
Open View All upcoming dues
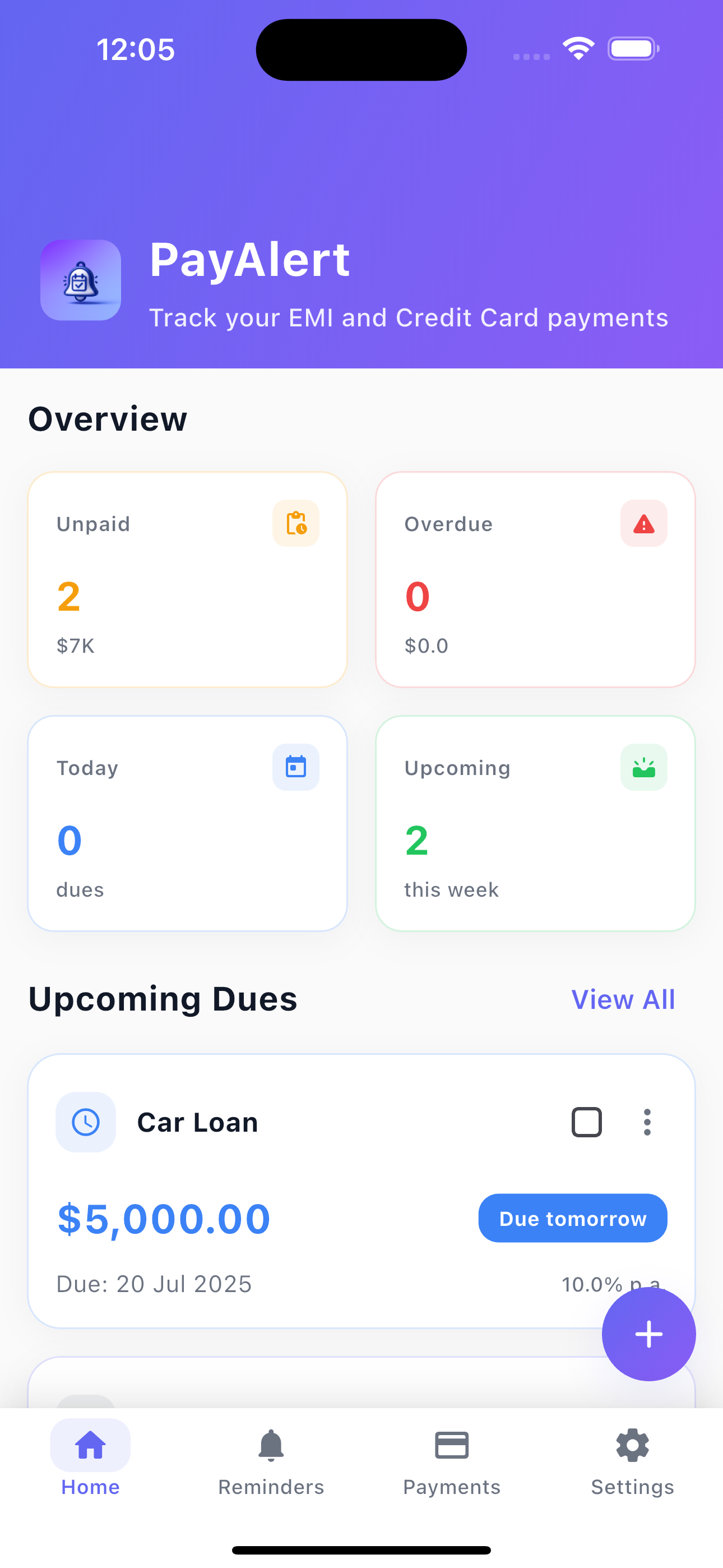[623, 998]
